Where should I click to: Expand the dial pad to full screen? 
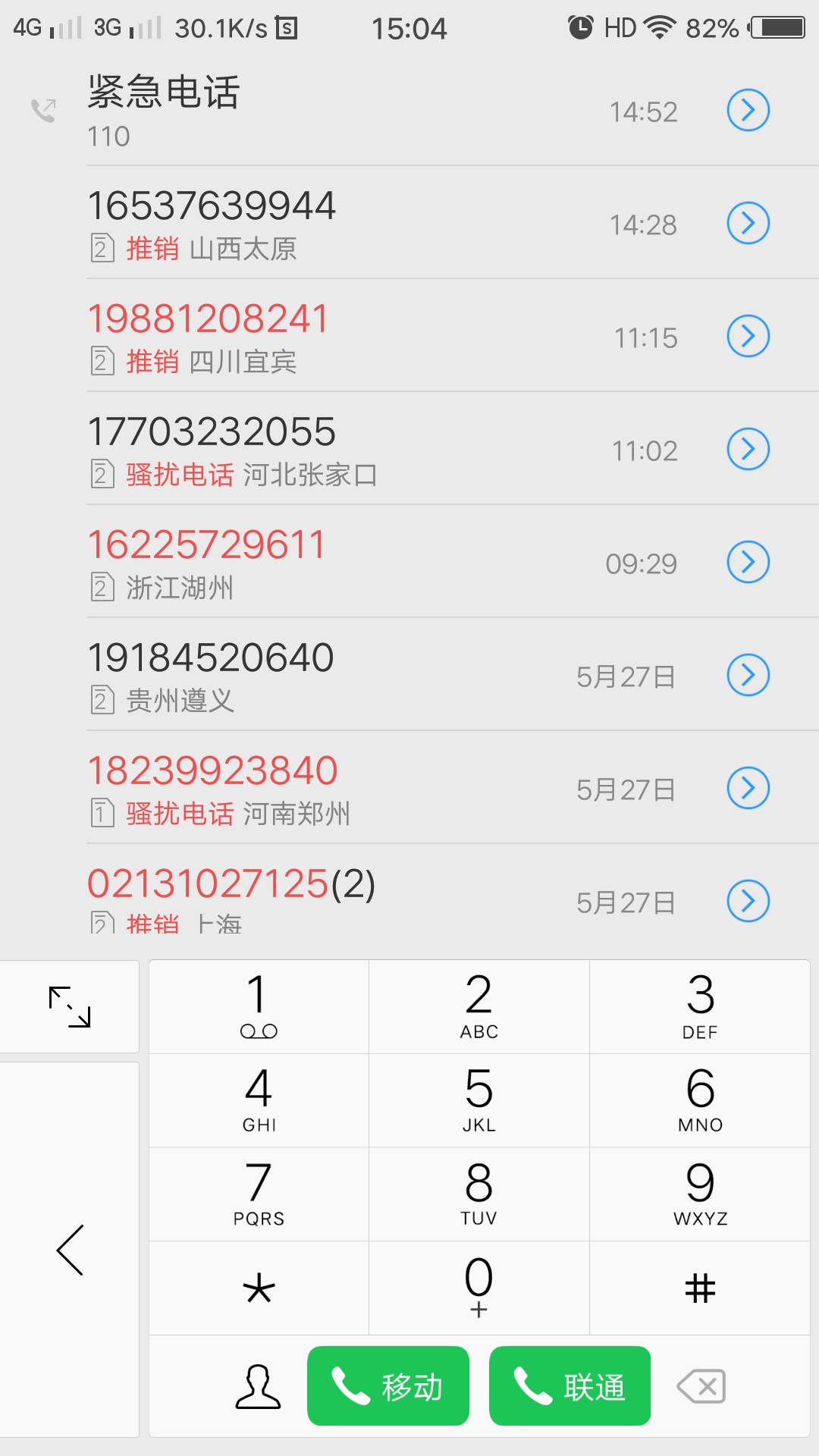[x=69, y=1007]
